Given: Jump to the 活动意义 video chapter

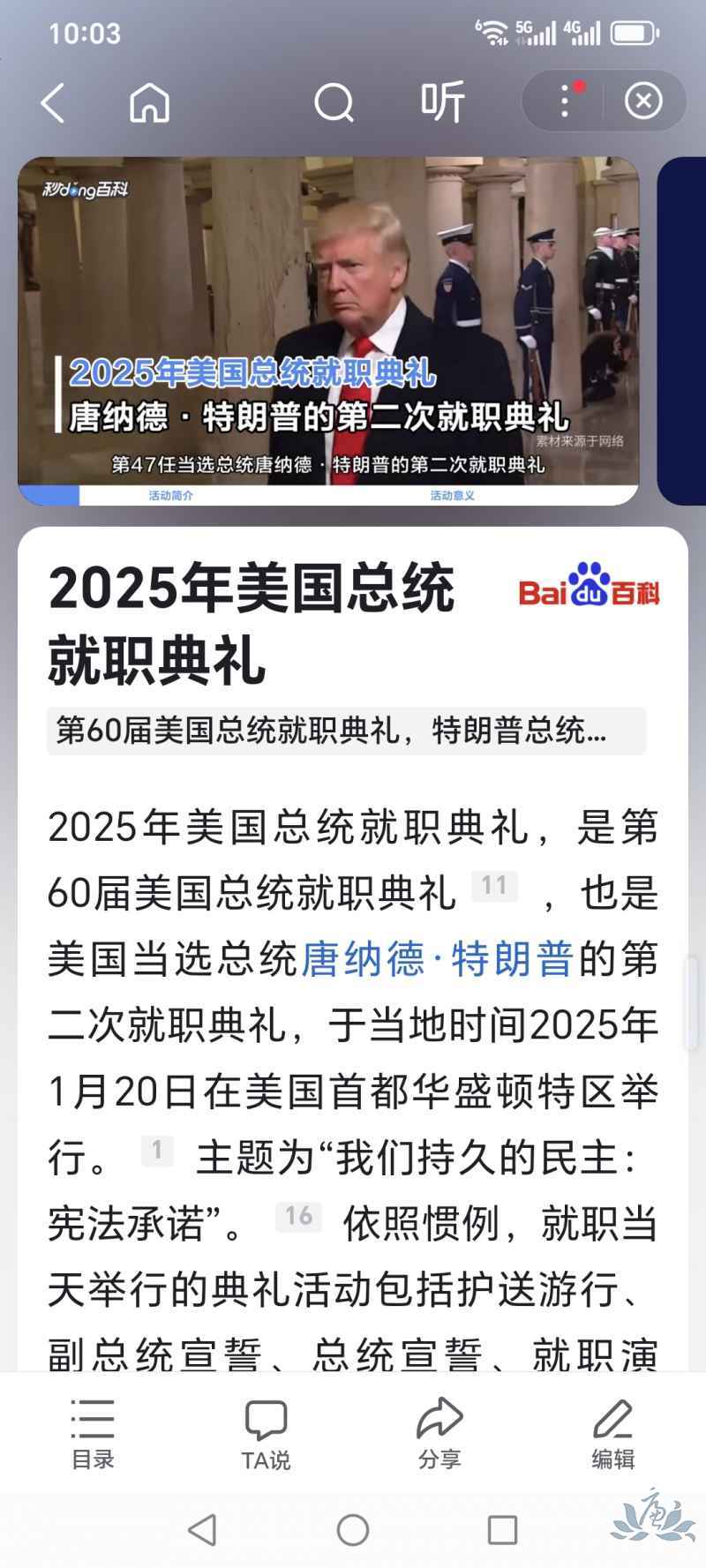Looking at the screenshot, I should tap(453, 496).
